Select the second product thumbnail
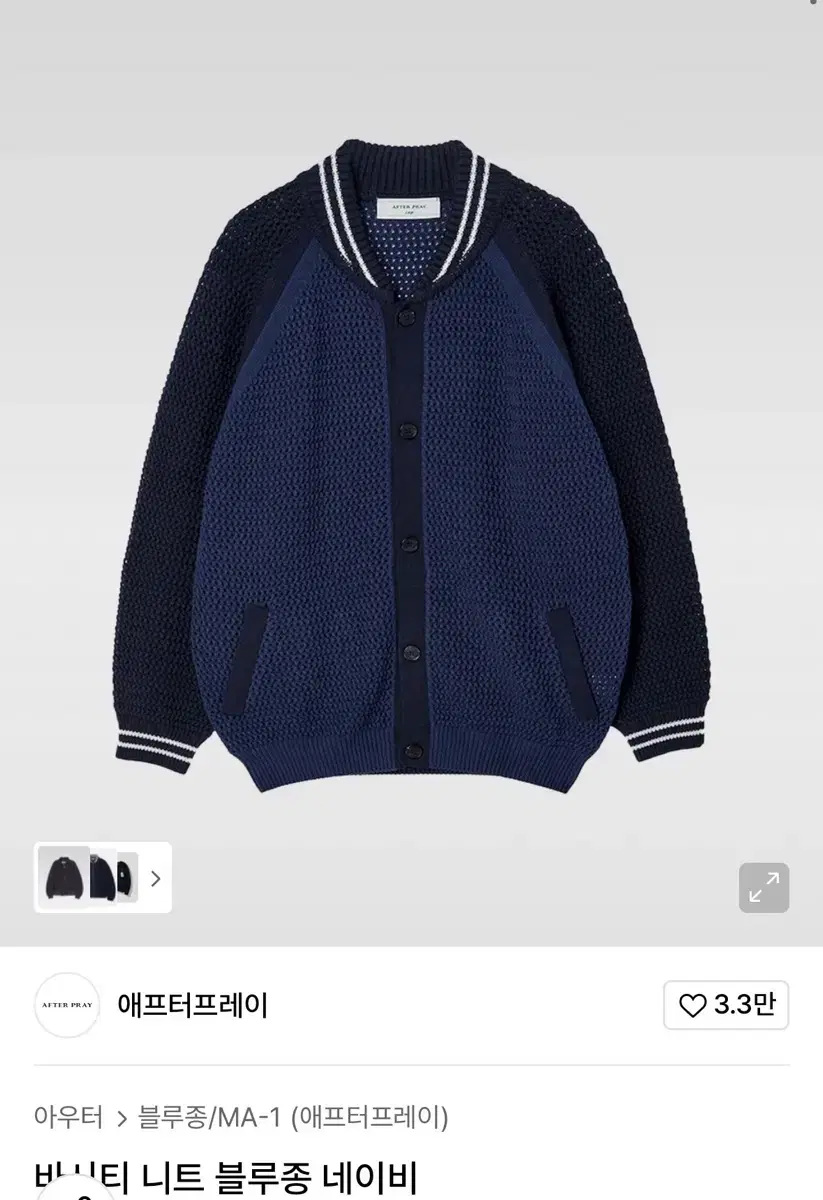This screenshot has width=823, height=1200. [x=102, y=877]
